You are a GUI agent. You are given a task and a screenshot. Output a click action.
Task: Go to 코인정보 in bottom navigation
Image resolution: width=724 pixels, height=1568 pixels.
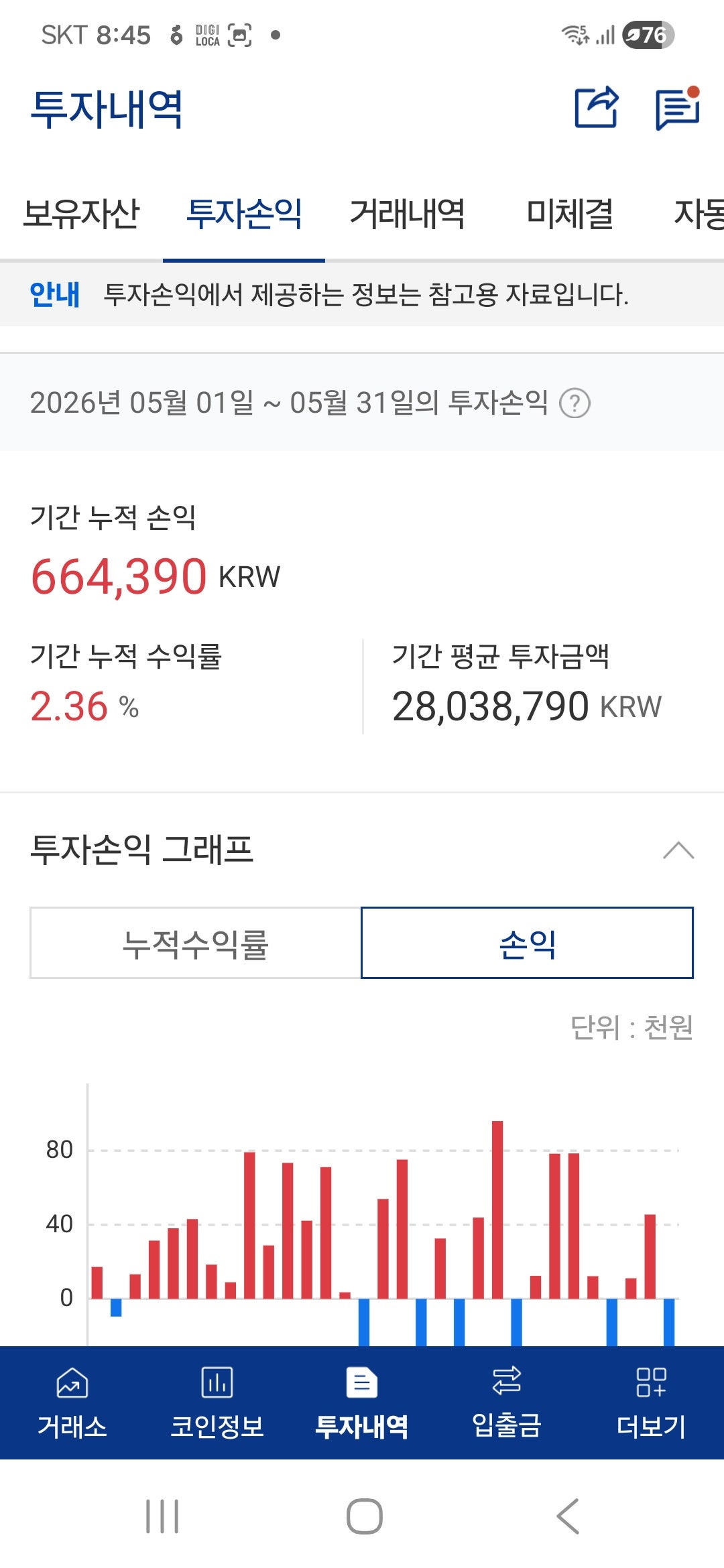coord(217,1402)
